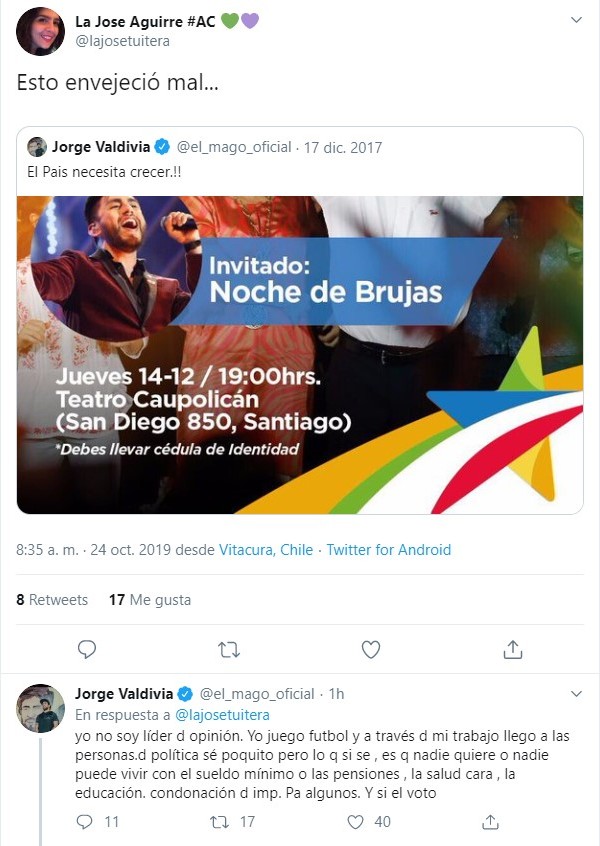Reply to Jorge Valdivia's response with 11 comments
Viewport: 600px width, 846px height.
point(87,822)
